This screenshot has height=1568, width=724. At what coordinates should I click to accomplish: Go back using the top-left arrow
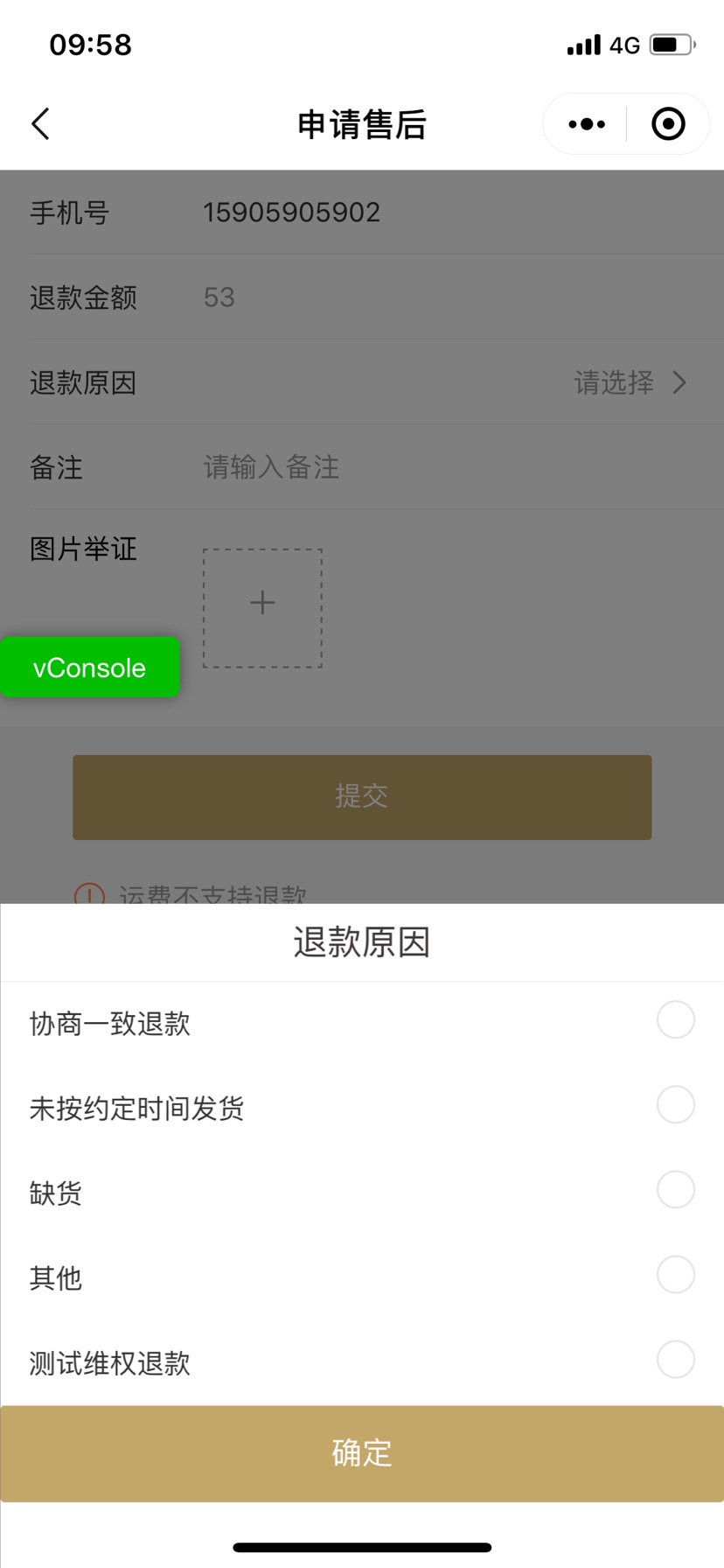click(41, 124)
